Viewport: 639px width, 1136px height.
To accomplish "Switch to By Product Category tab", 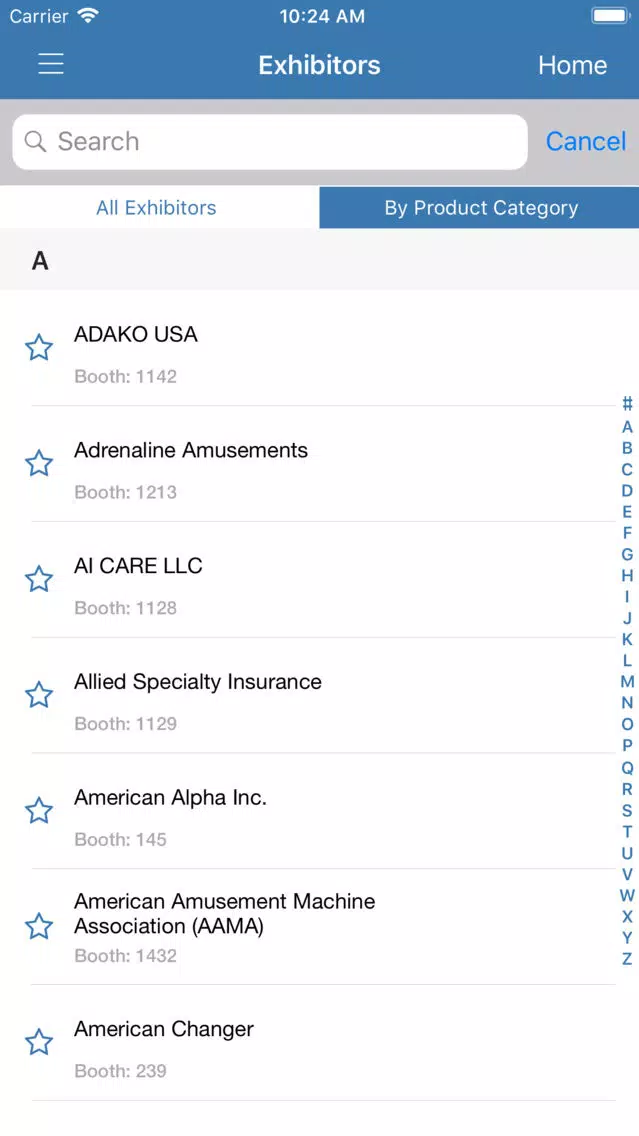I will click(x=479, y=208).
